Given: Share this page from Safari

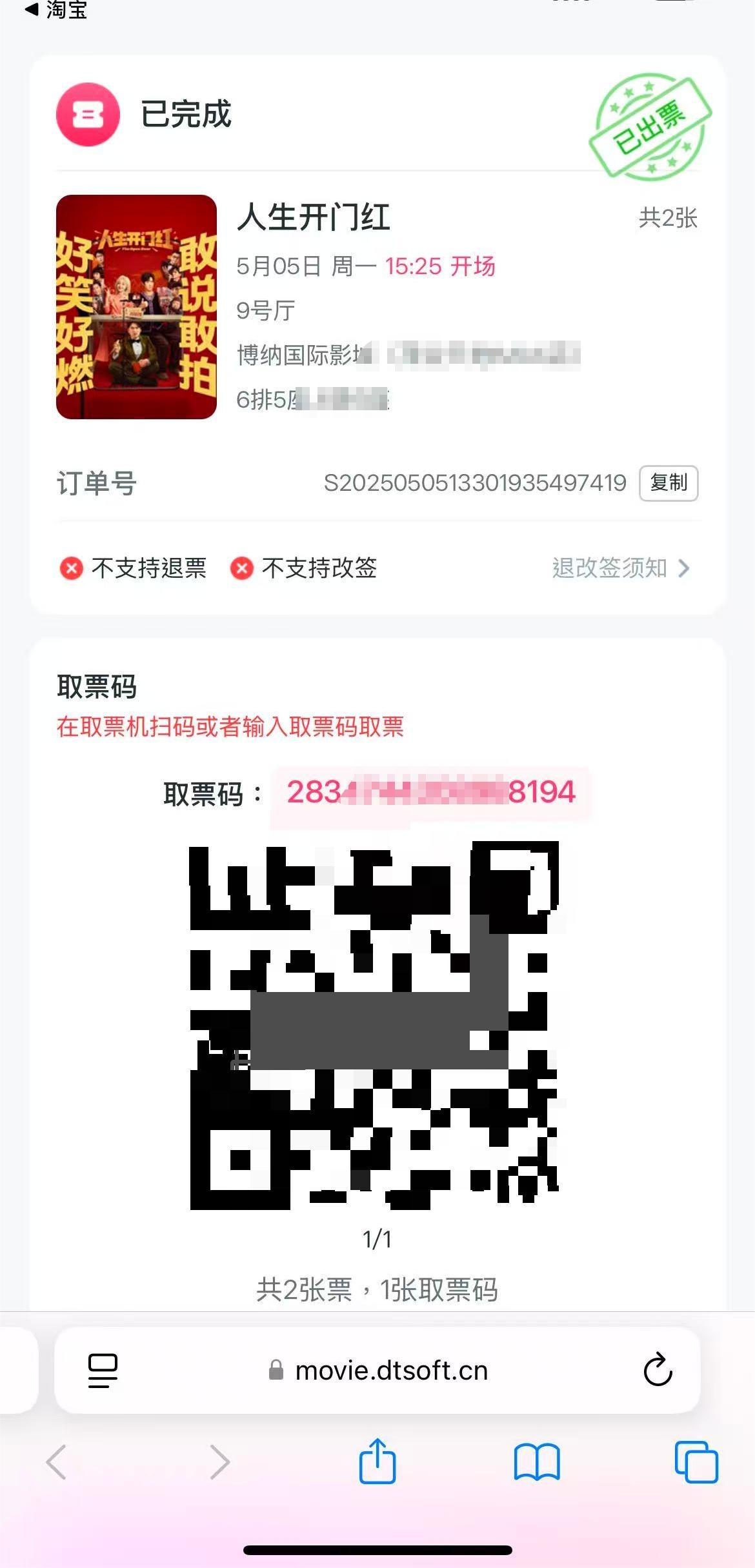Looking at the screenshot, I should pyautogui.click(x=377, y=1462).
